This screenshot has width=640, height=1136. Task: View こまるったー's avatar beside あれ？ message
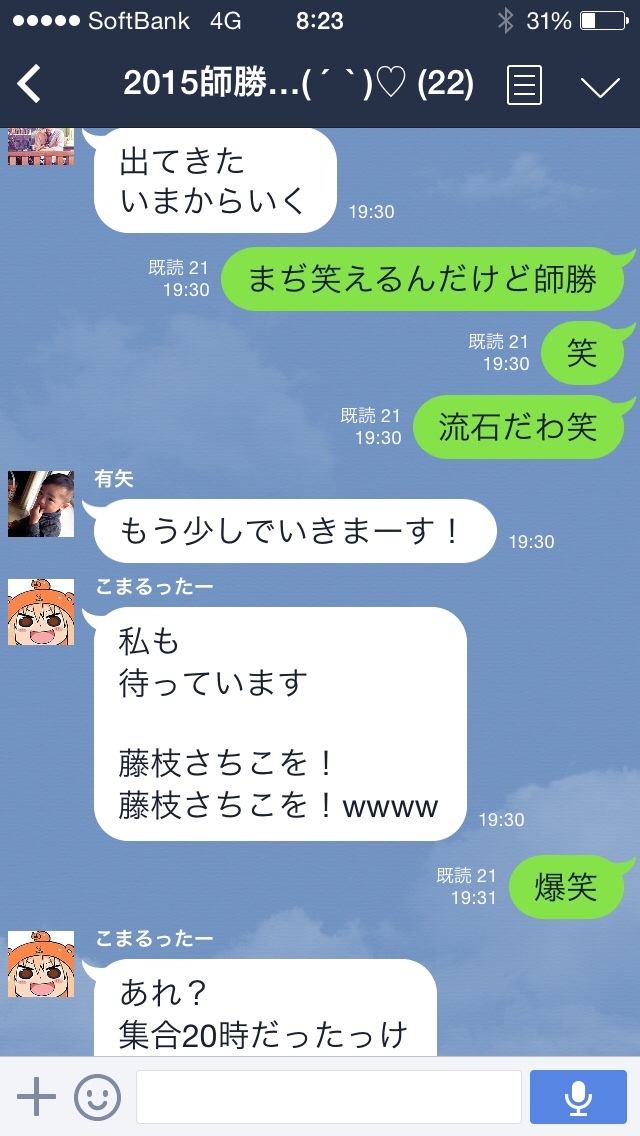(41, 964)
